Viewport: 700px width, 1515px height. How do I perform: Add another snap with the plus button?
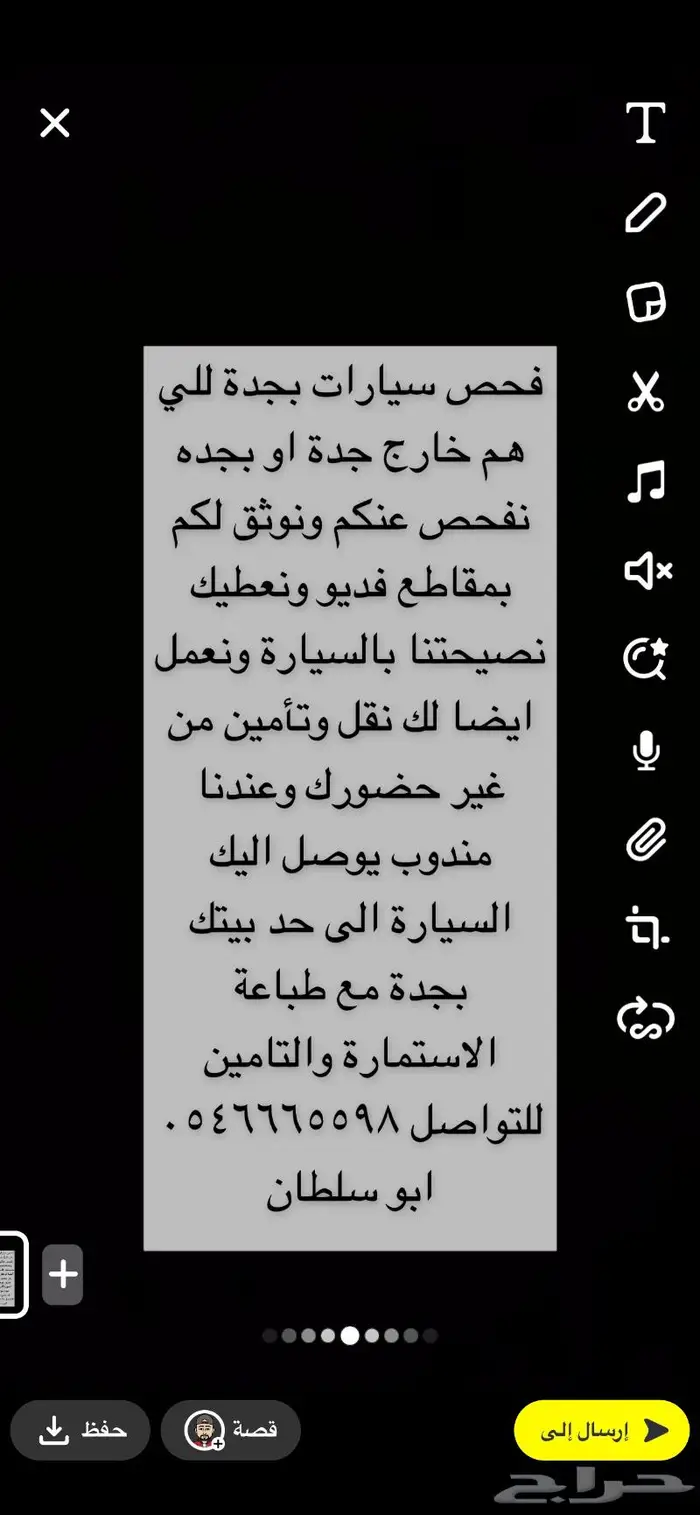coord(63,1274)
